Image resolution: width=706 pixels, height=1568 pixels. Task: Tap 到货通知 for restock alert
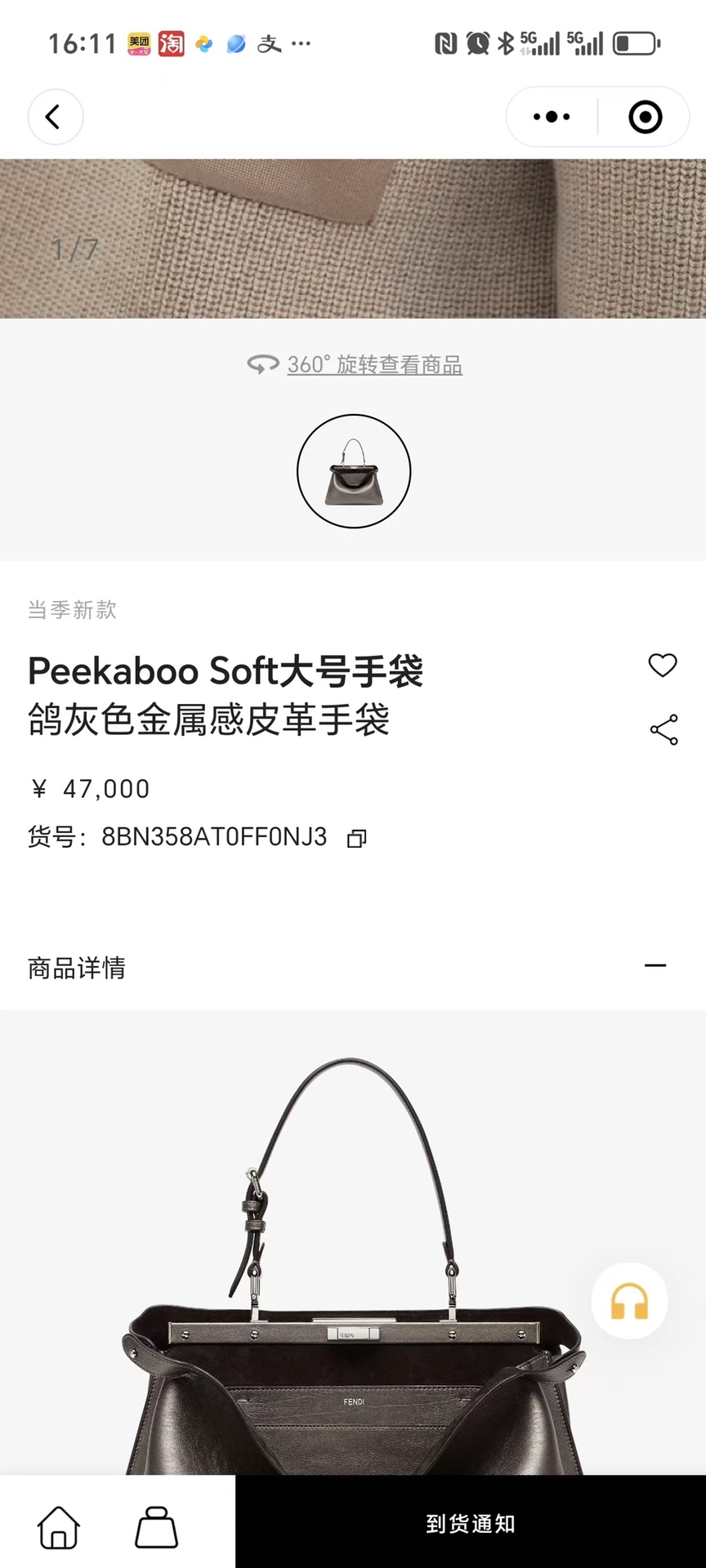471,1524
